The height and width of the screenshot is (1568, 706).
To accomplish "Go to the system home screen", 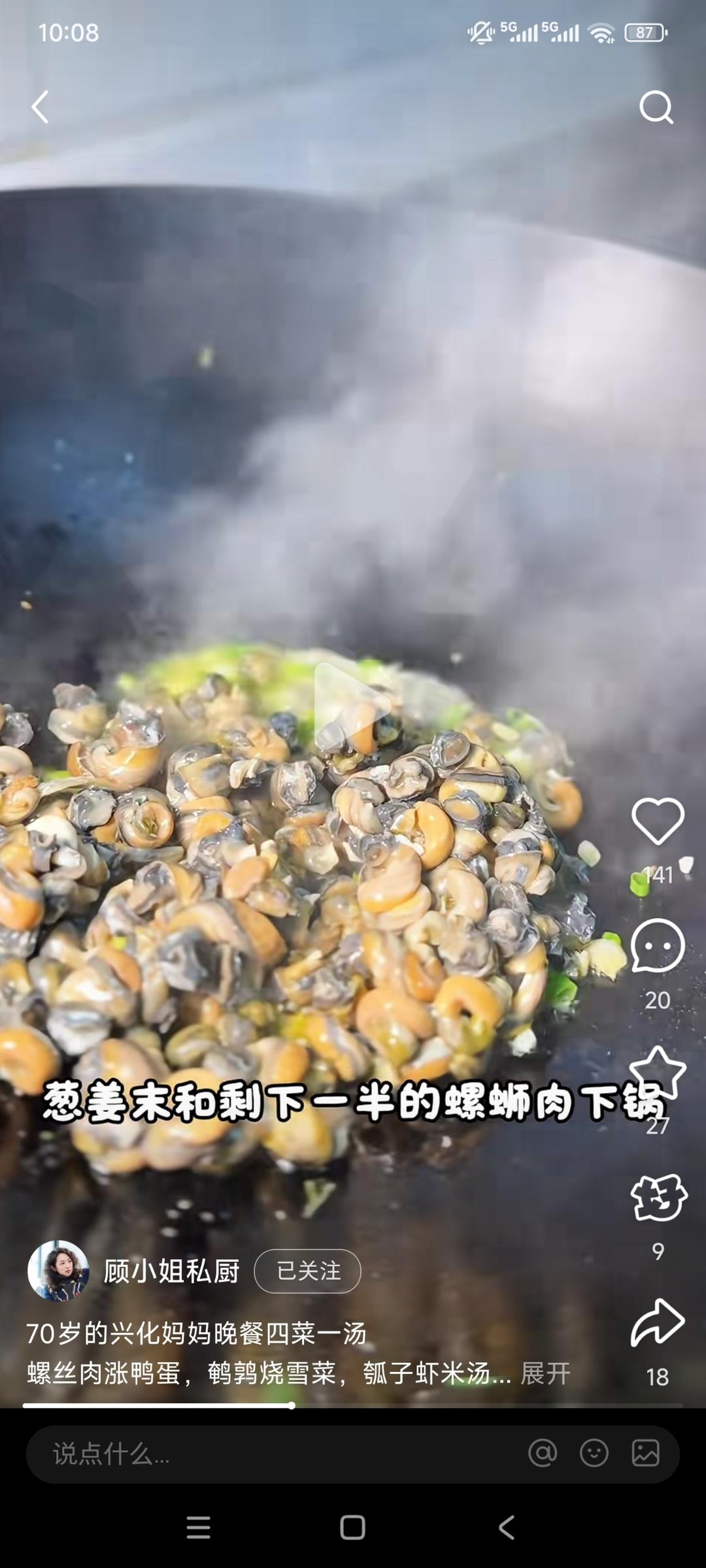I will 352,1527.
